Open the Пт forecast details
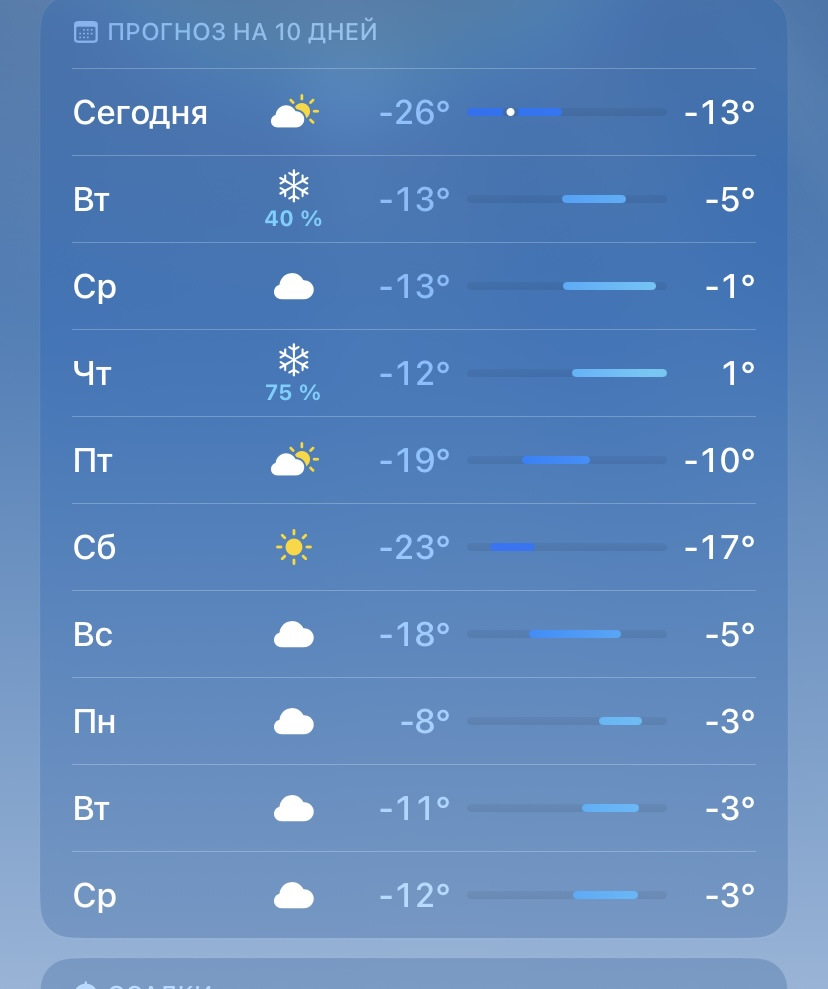828x989 pixels. tap(413, 461)
